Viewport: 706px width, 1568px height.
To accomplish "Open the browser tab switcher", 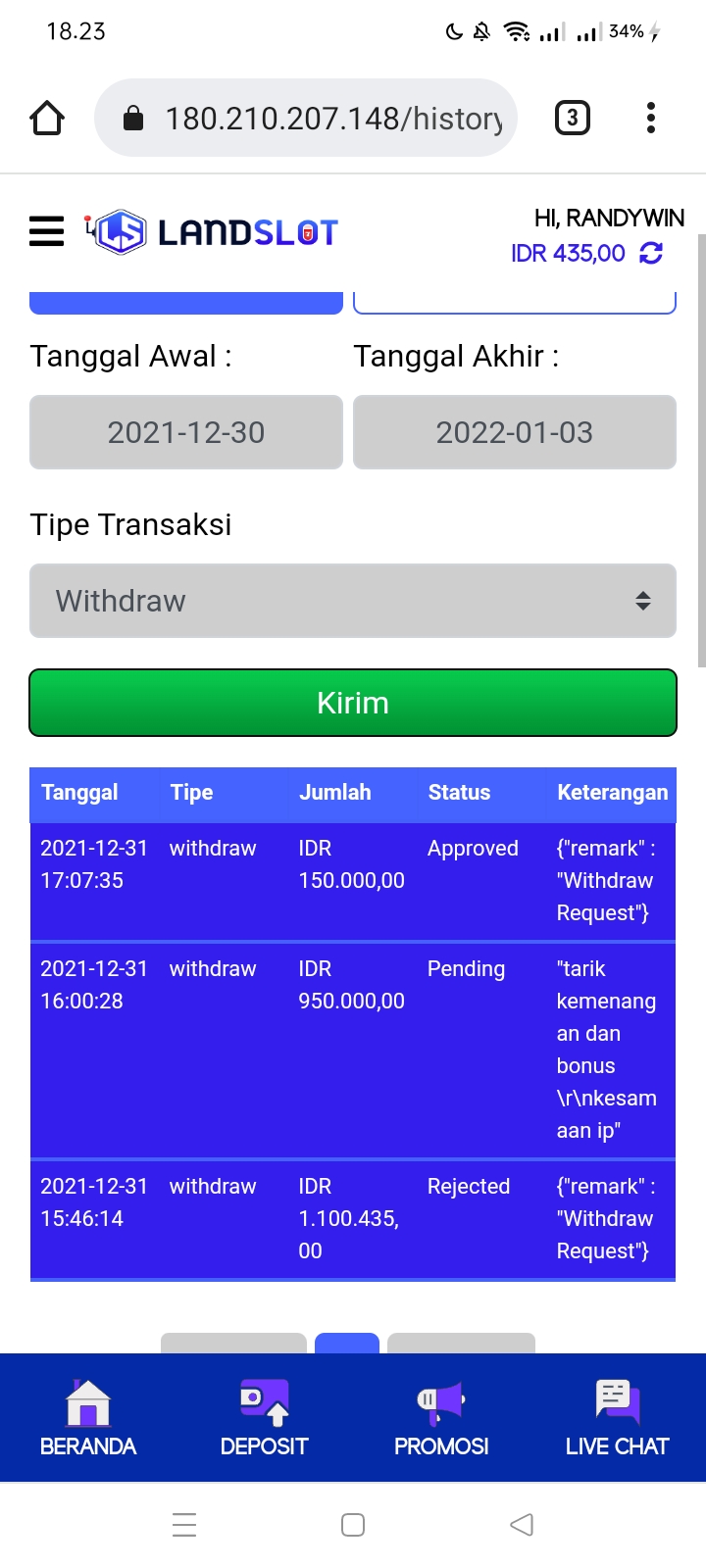I will click(x=573, y=119).
